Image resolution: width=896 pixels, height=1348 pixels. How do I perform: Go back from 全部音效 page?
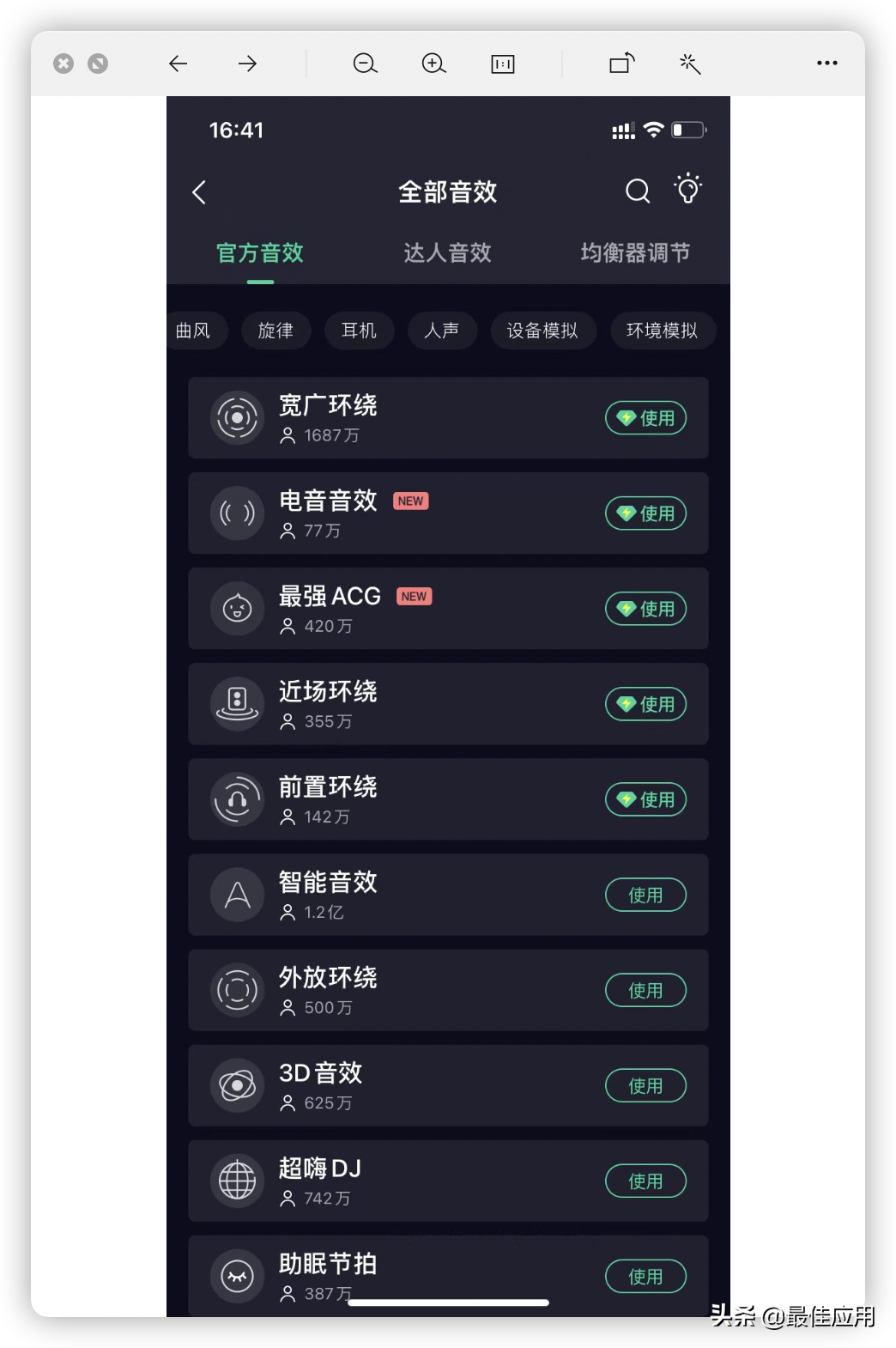[x=199, y=192]
